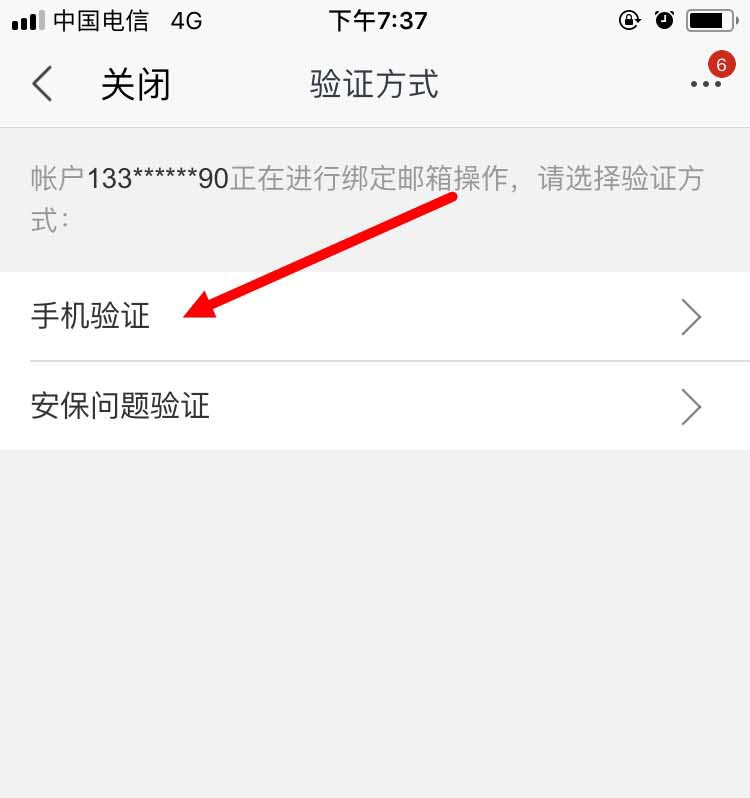Select 安保问题验证 option
The image size is (750, 798).
(374, 406)
